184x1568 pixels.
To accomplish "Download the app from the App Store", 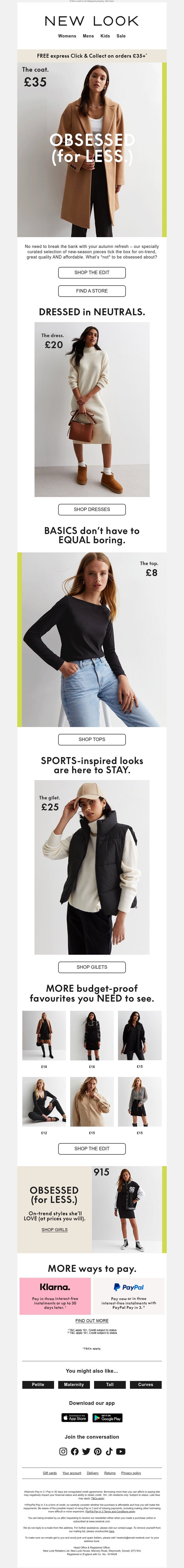I will point(75,1418).
